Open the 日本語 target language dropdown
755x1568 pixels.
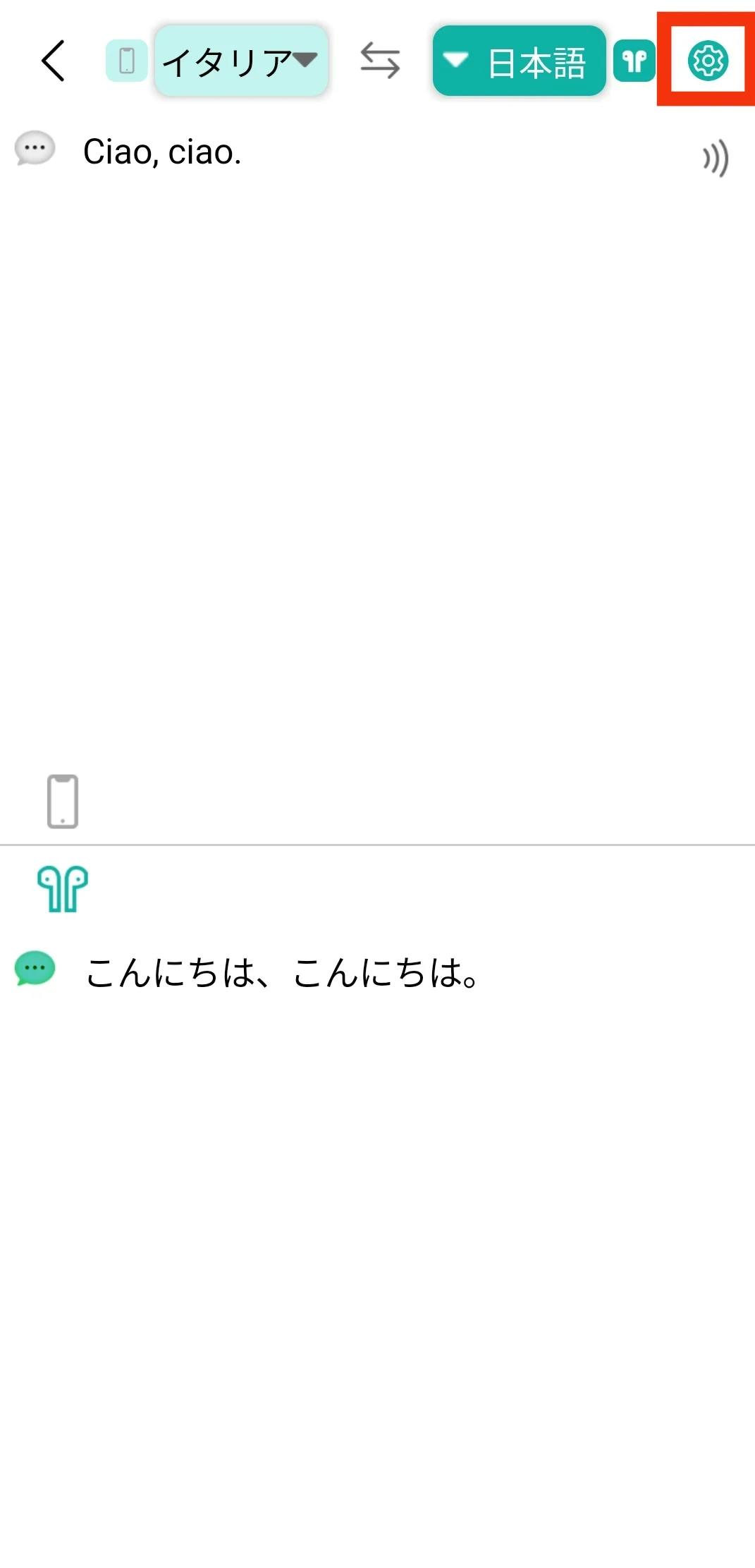click(x=519, y=61)
